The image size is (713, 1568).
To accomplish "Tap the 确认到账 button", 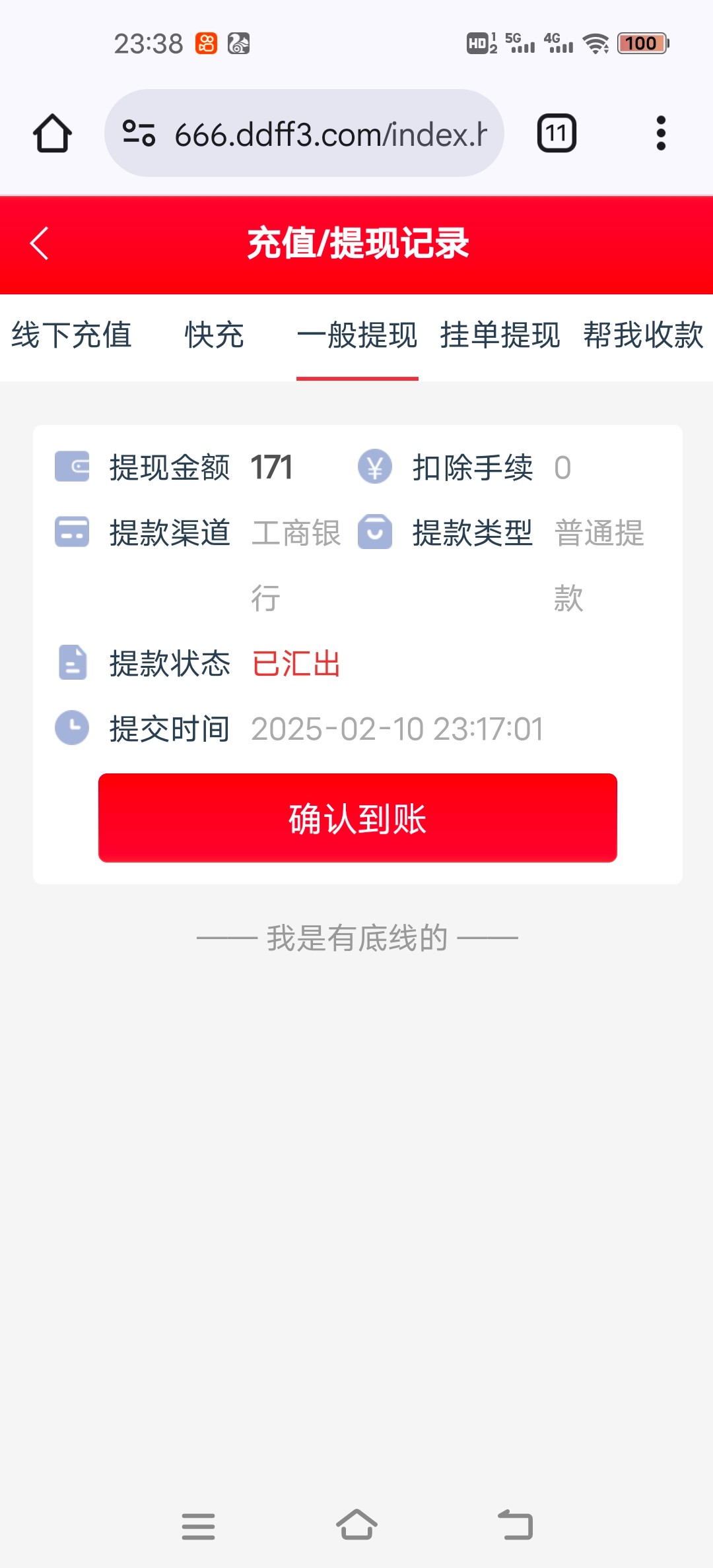I will click(358, 818).
